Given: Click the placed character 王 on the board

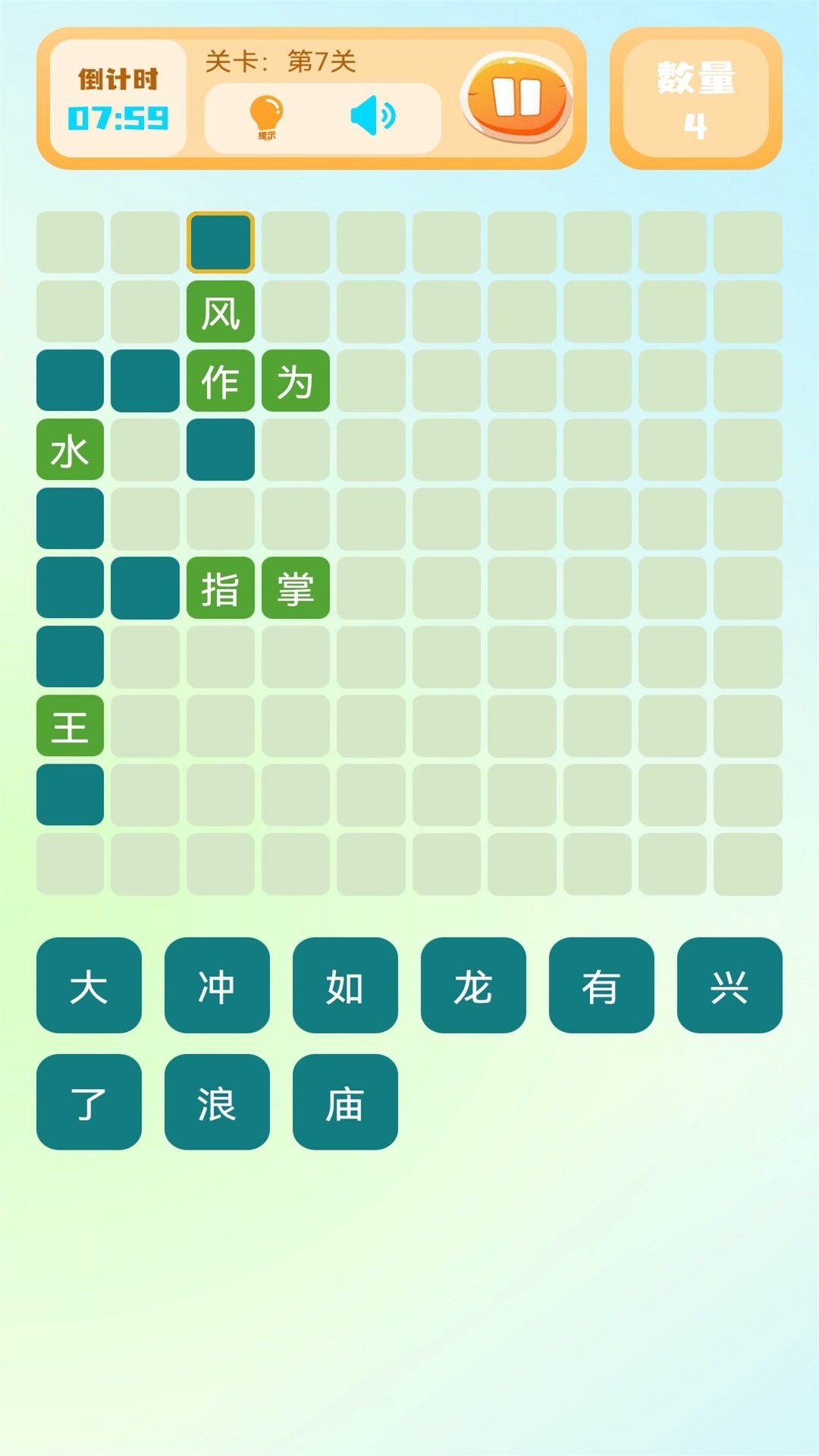Looking at the screenshot, I should [x=69, y=725].
